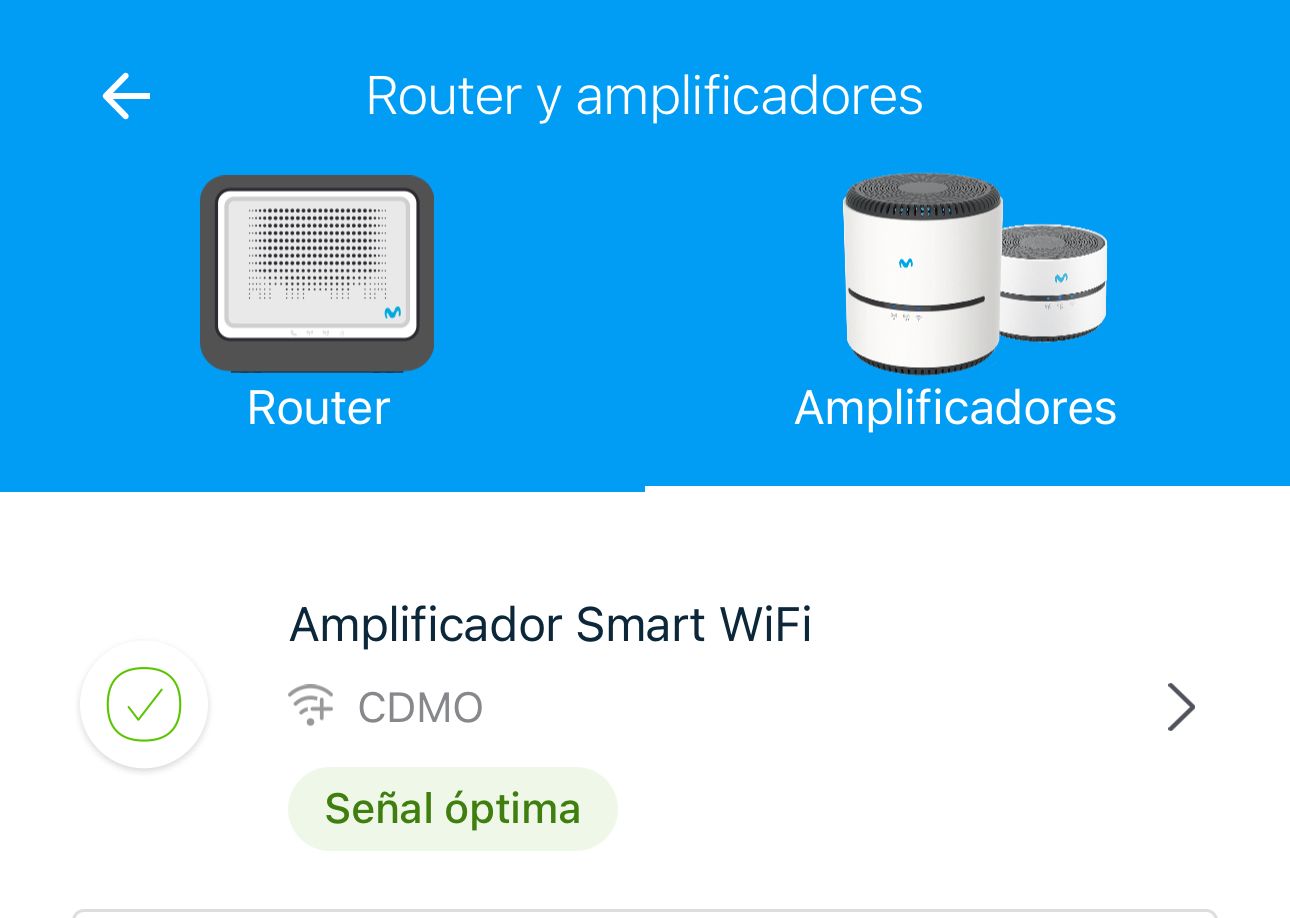Select the Amplificadores tab
The width and height of the screenshot is (1290, 918).
pos(955,305)
